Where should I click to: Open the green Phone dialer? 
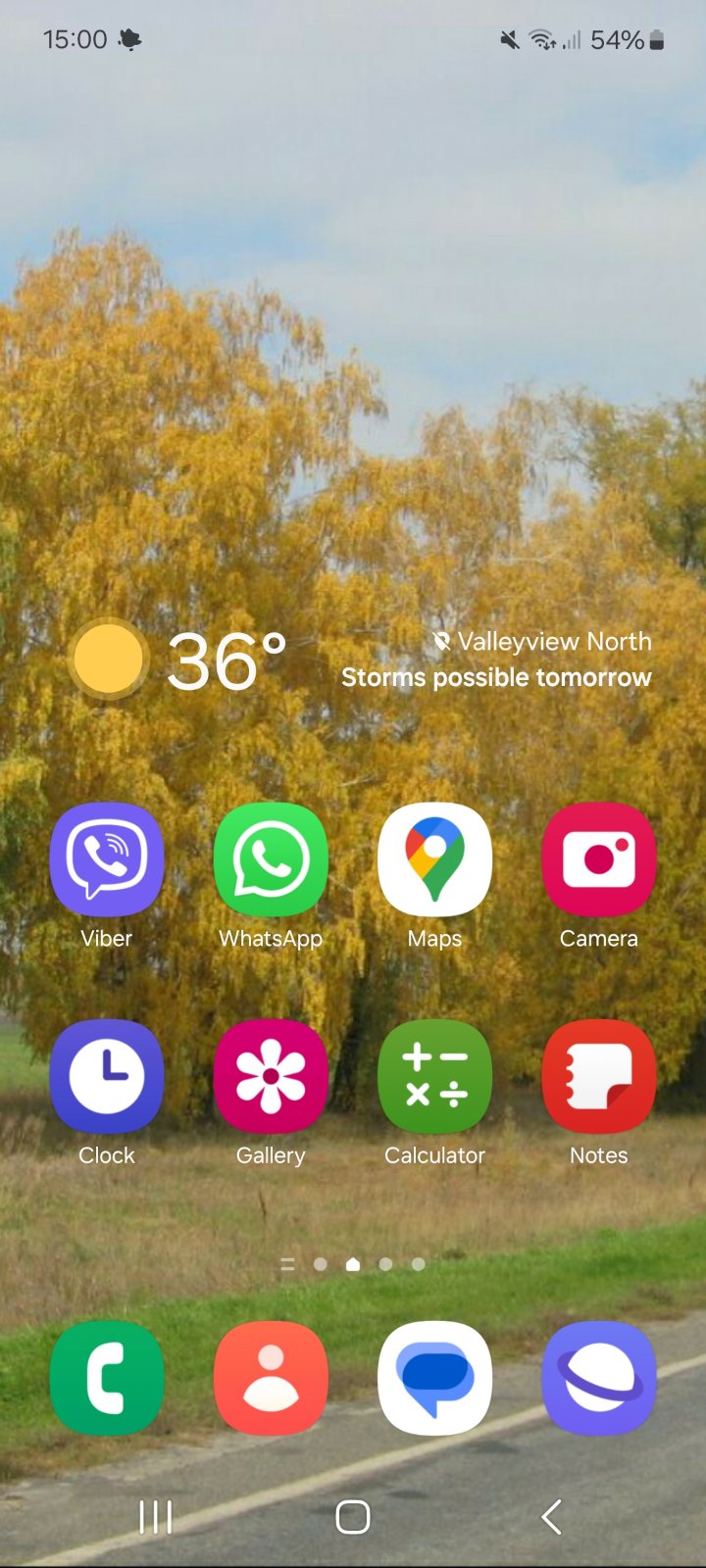point(107,1378)
